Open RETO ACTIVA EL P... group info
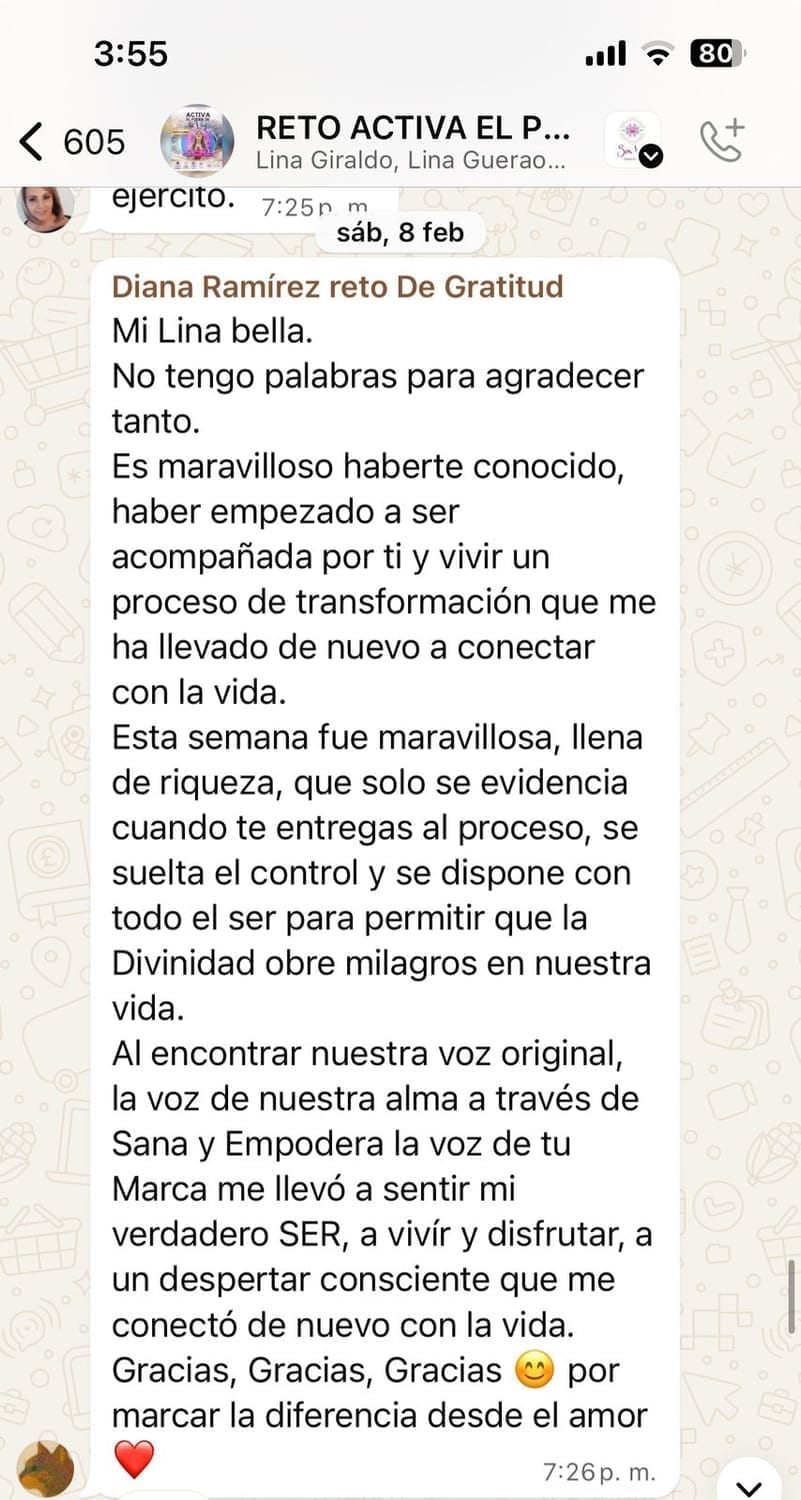This screenshot has width=801, height=1500. [414, 141]
